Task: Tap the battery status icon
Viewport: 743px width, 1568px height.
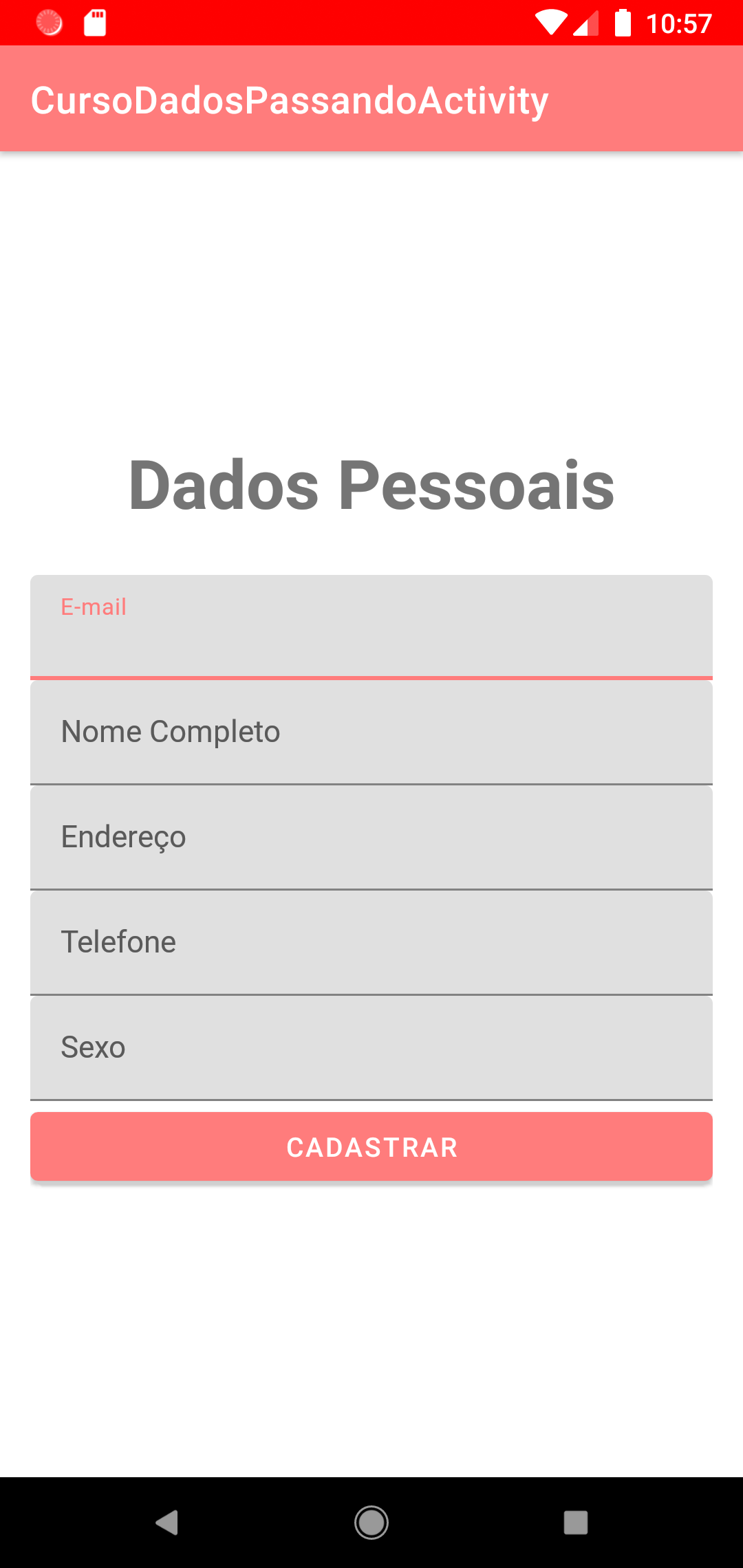Action: coord(623,23)
